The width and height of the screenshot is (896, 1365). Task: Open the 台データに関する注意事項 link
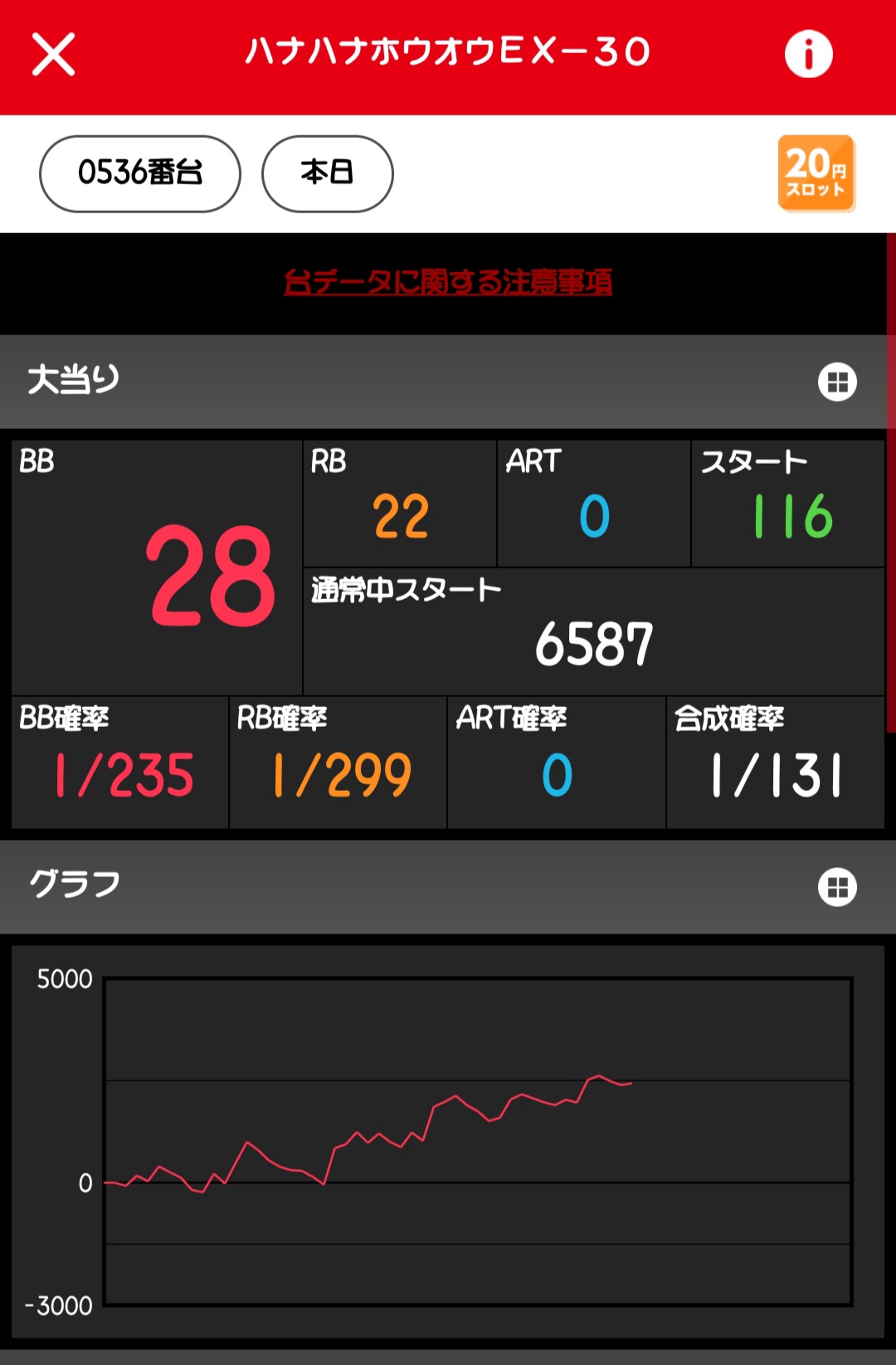coord(448,282)
